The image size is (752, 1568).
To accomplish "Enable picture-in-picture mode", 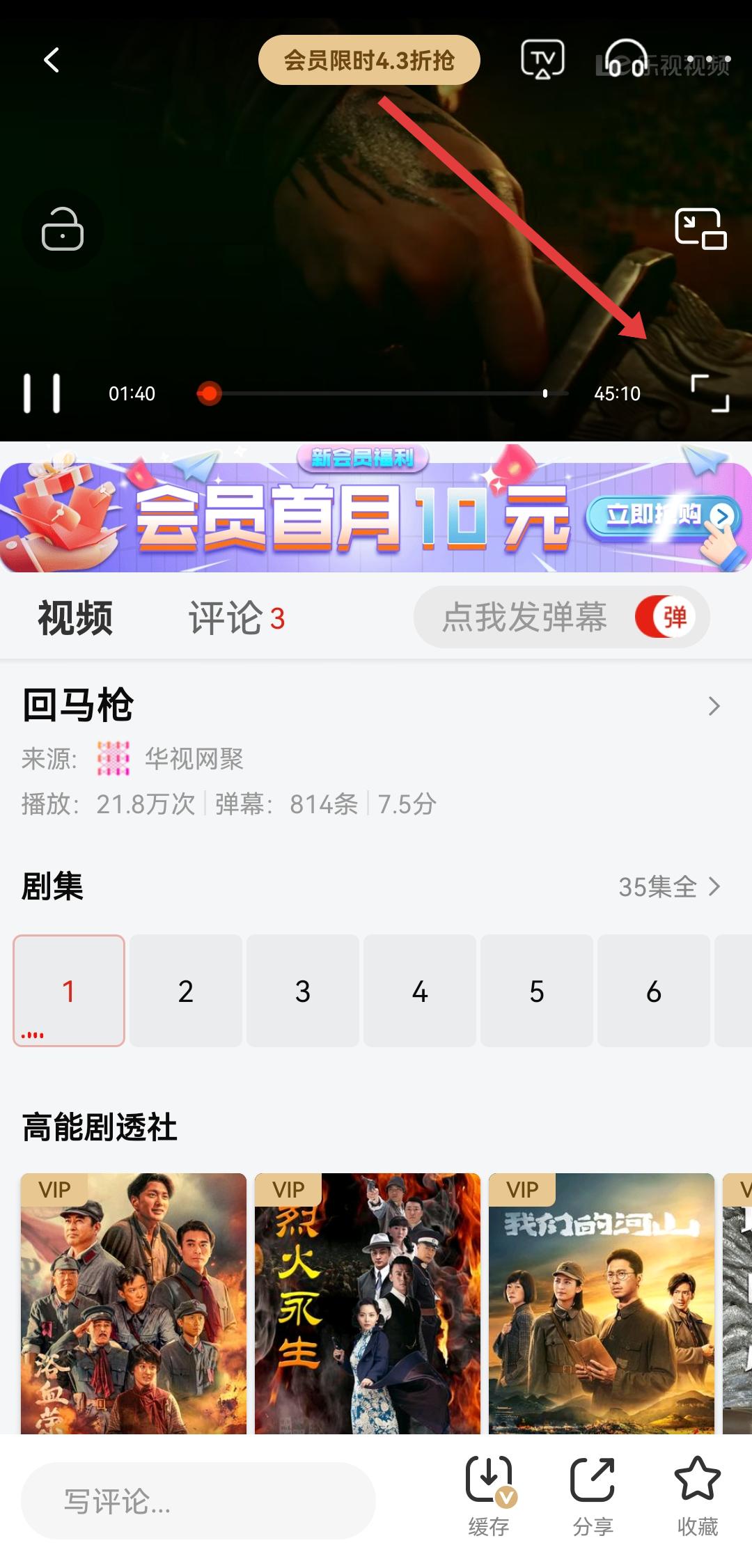I will [700, 229].
